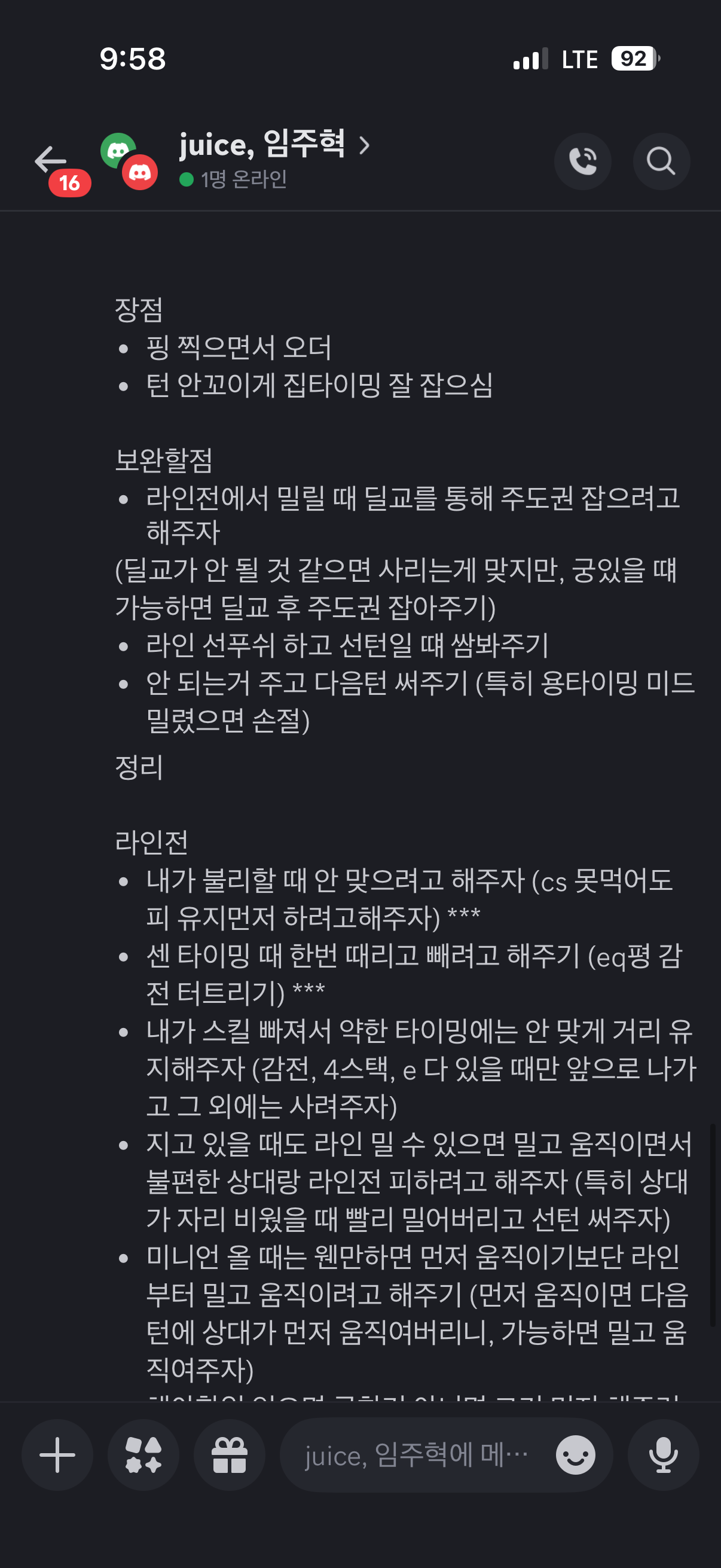The height and width of the screenshot is (1568, 721).
Task: Search within this conversation
Action: tap(661, 161)
